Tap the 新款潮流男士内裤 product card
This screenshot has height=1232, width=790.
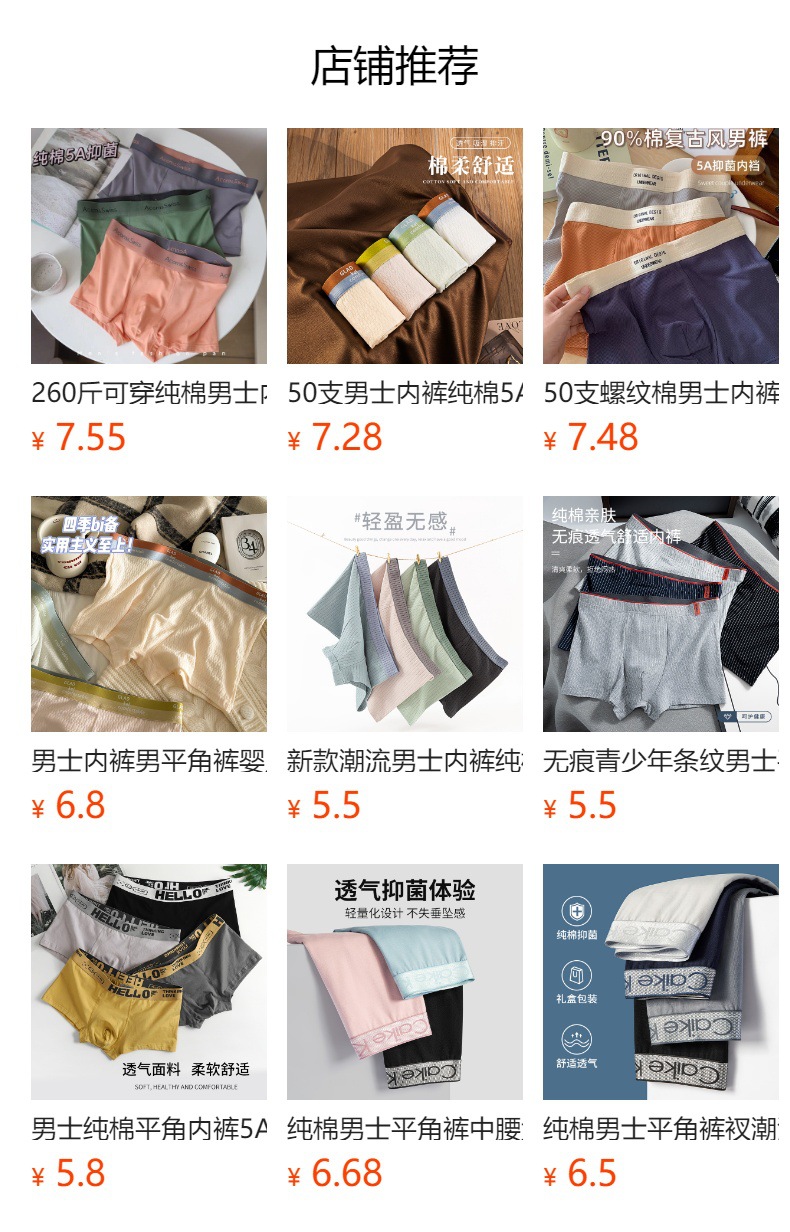point(405,661)
